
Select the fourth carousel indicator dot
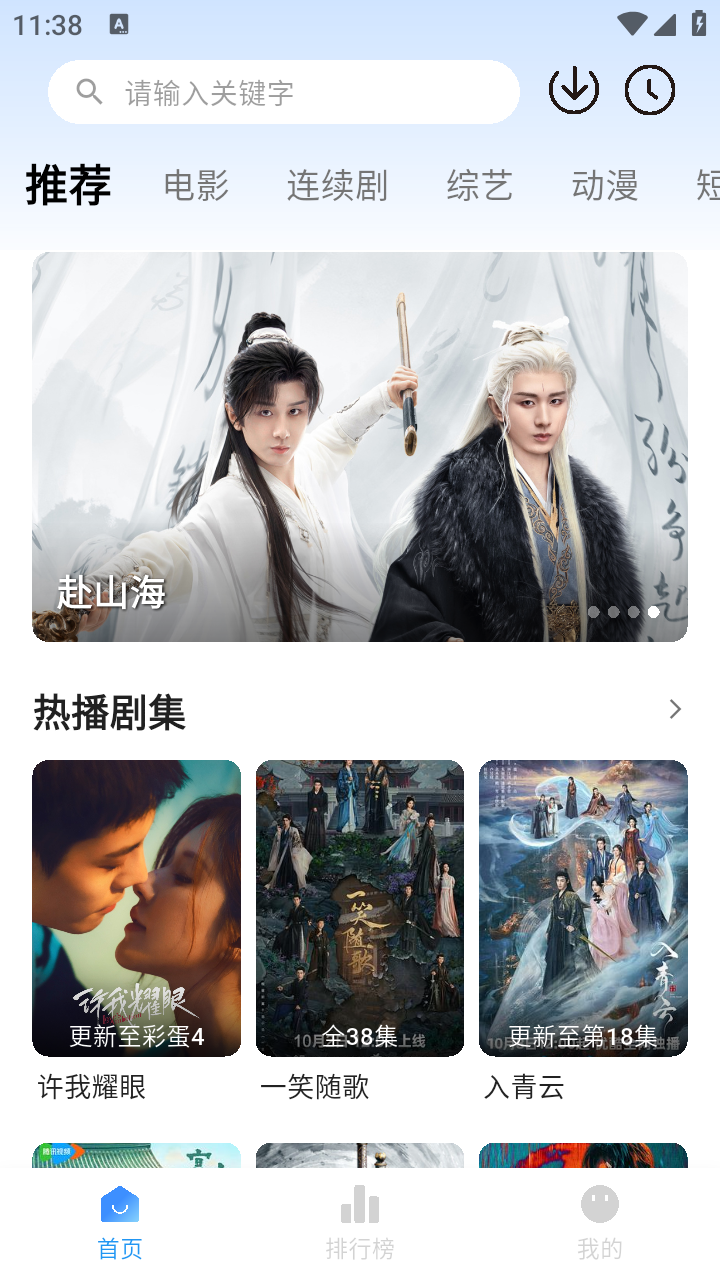(654, 612)
